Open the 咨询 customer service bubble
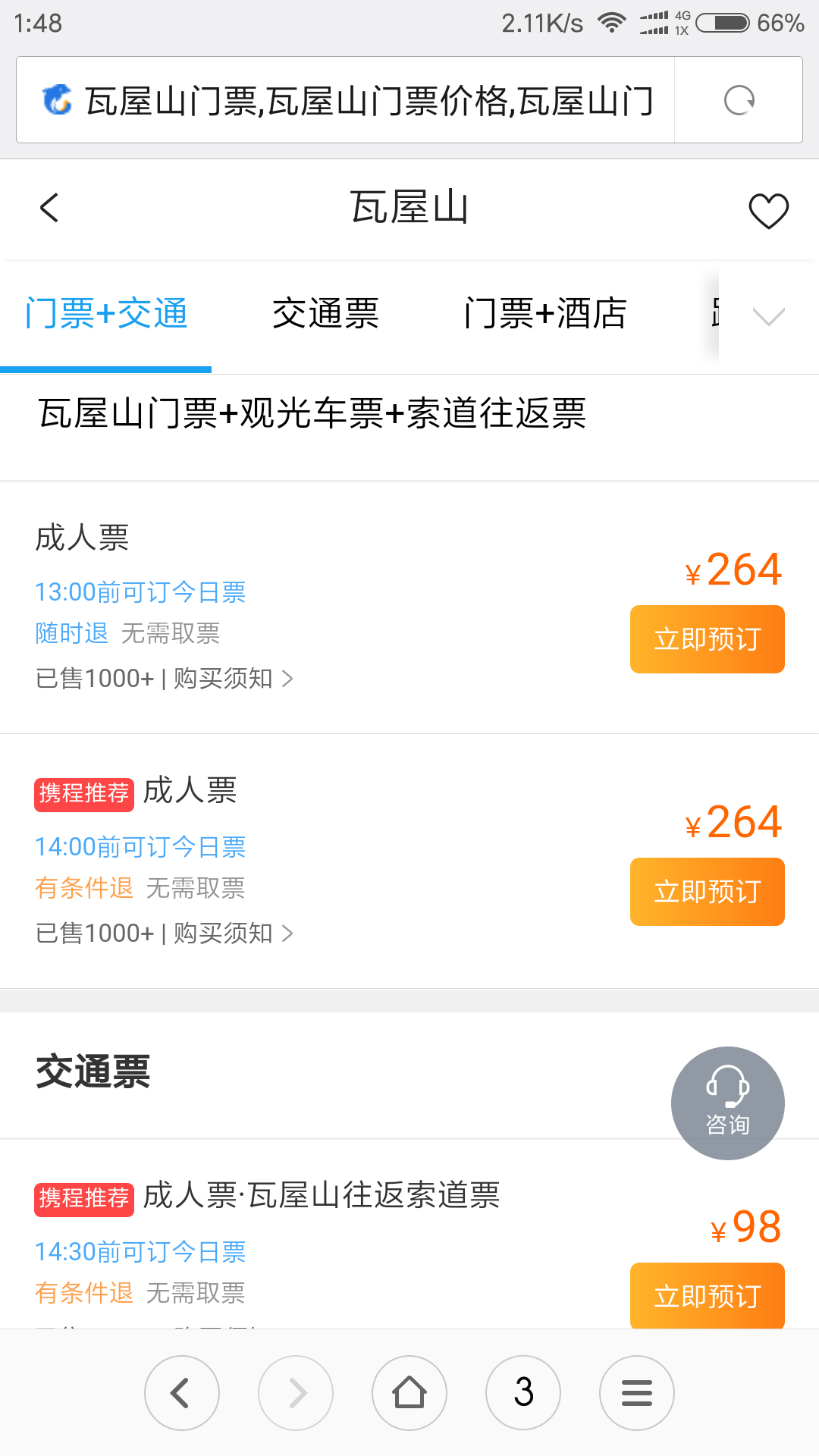Viewport: 819px width, 1456px height. (727, 1103)
